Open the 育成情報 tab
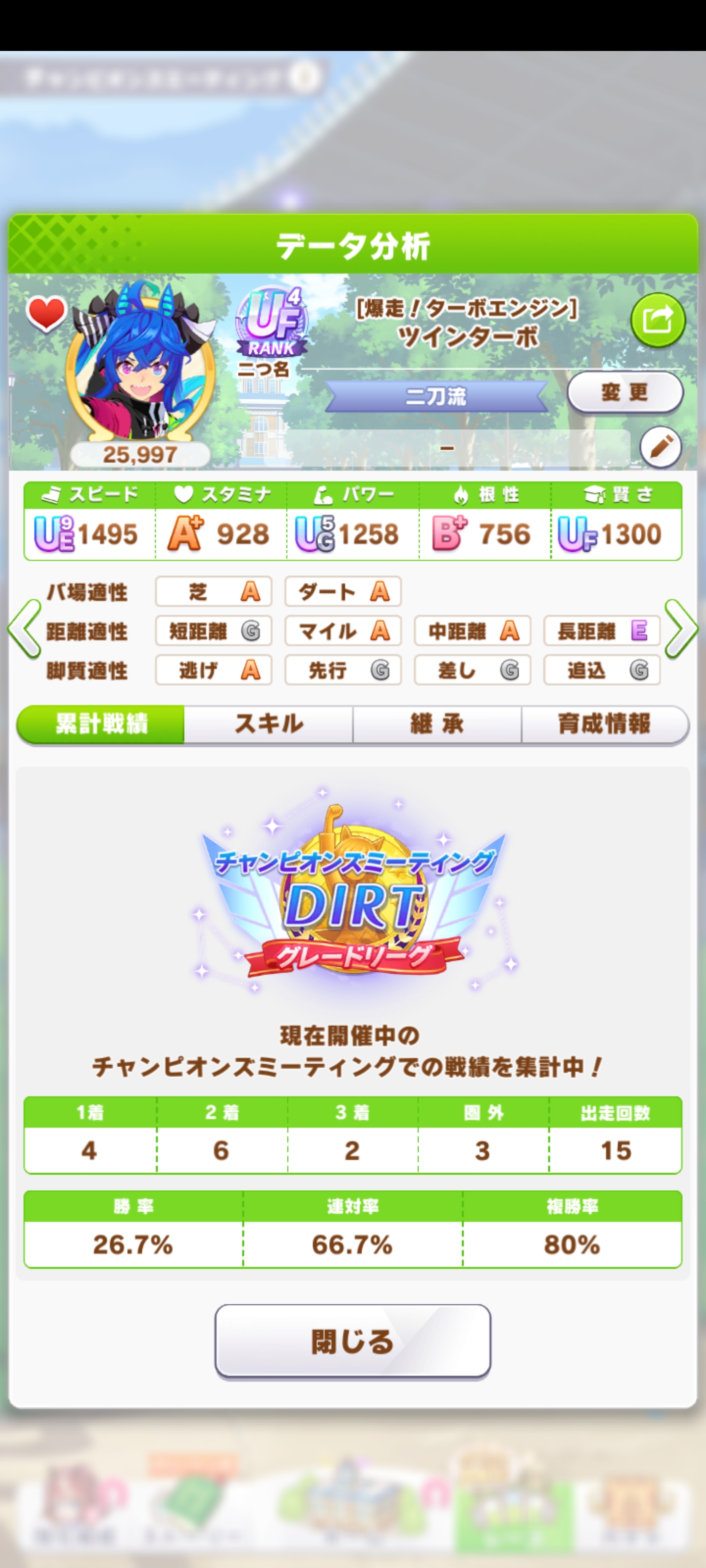The width and height of the screenshot is (706, 1568). coord(605,724)
